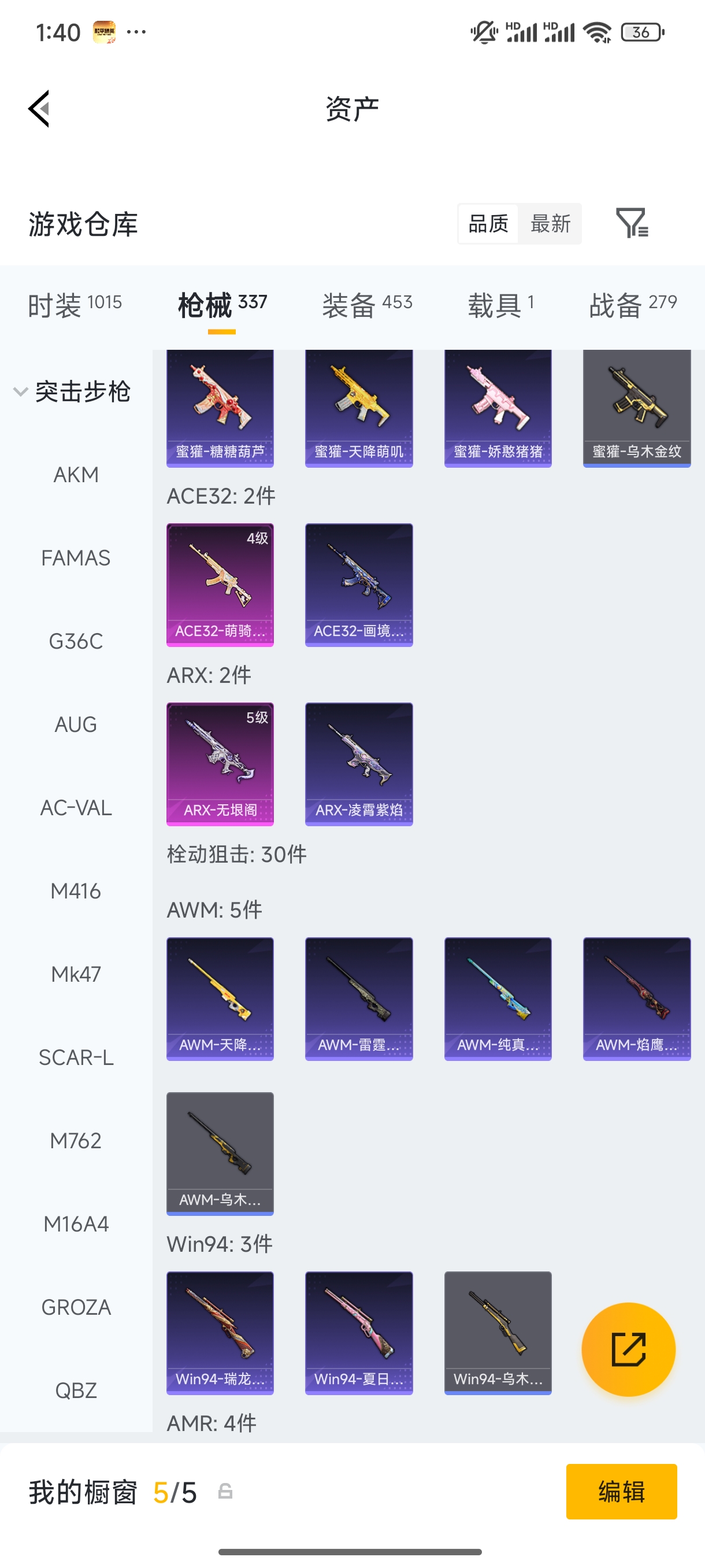705x1568 pixels.
Task: Switch to the 战备 tab
Action: [633, 304]
